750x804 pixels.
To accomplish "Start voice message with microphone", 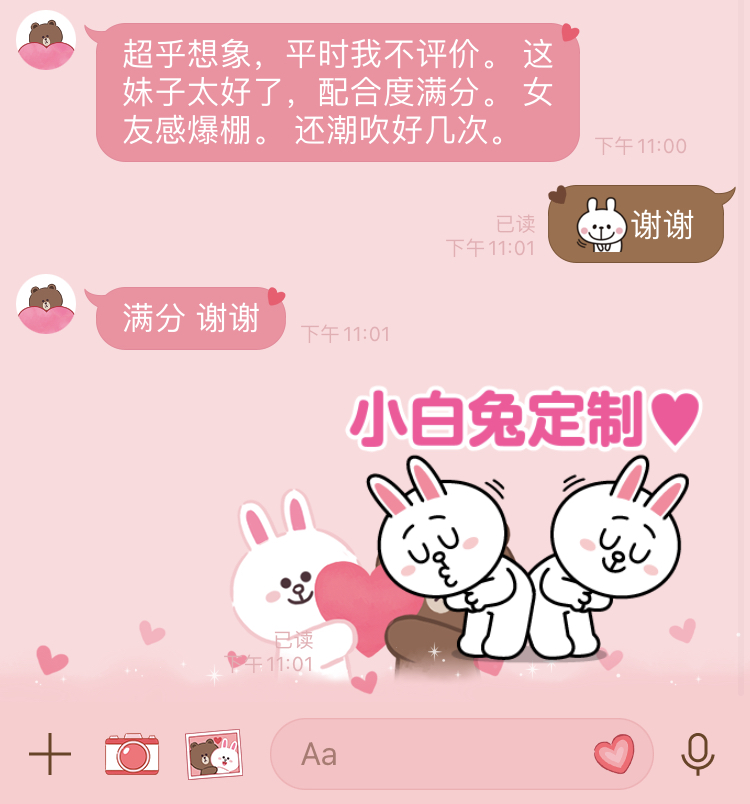I will [698, 754].
